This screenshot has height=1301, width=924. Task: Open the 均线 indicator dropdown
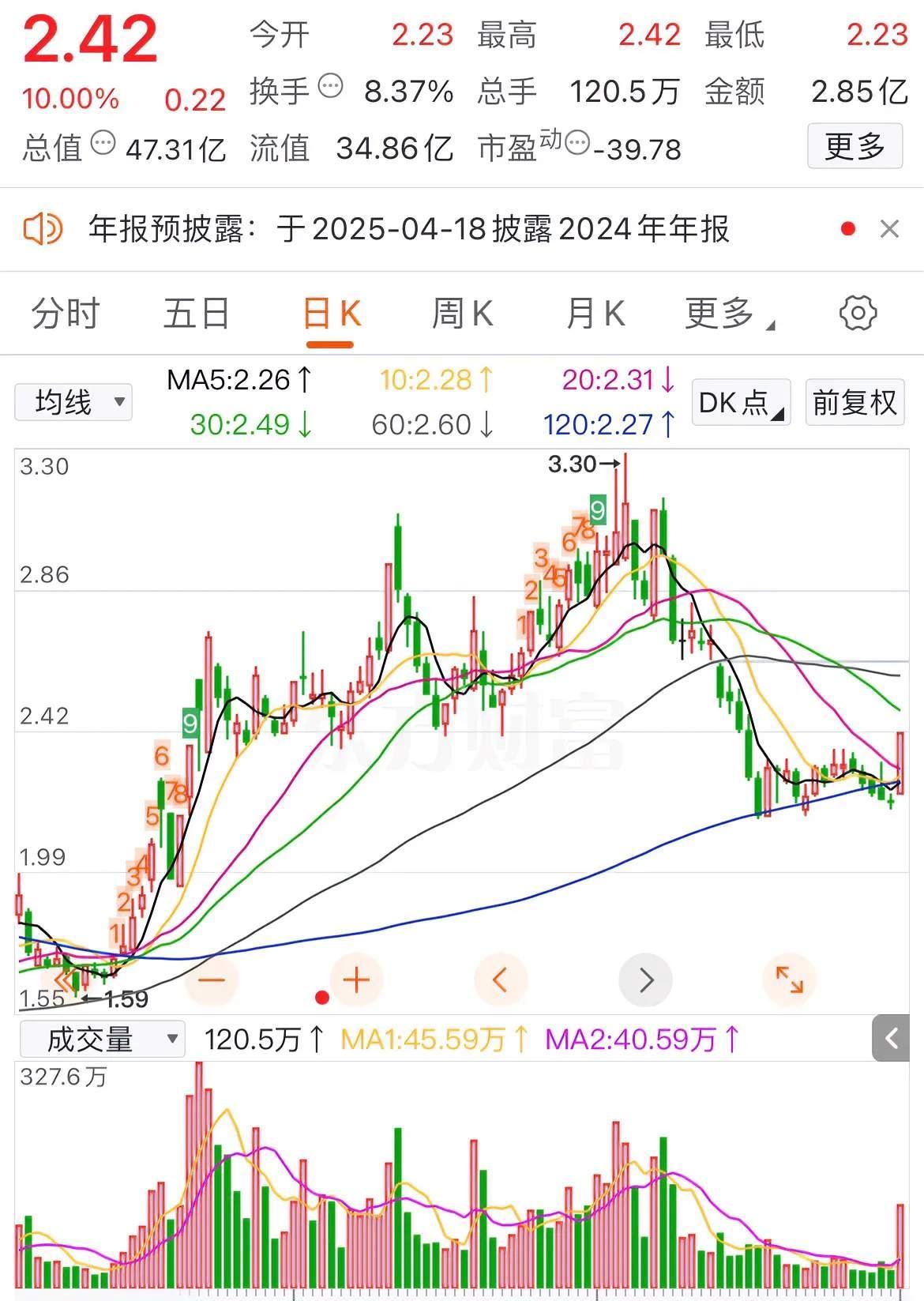tap(73, 402)
